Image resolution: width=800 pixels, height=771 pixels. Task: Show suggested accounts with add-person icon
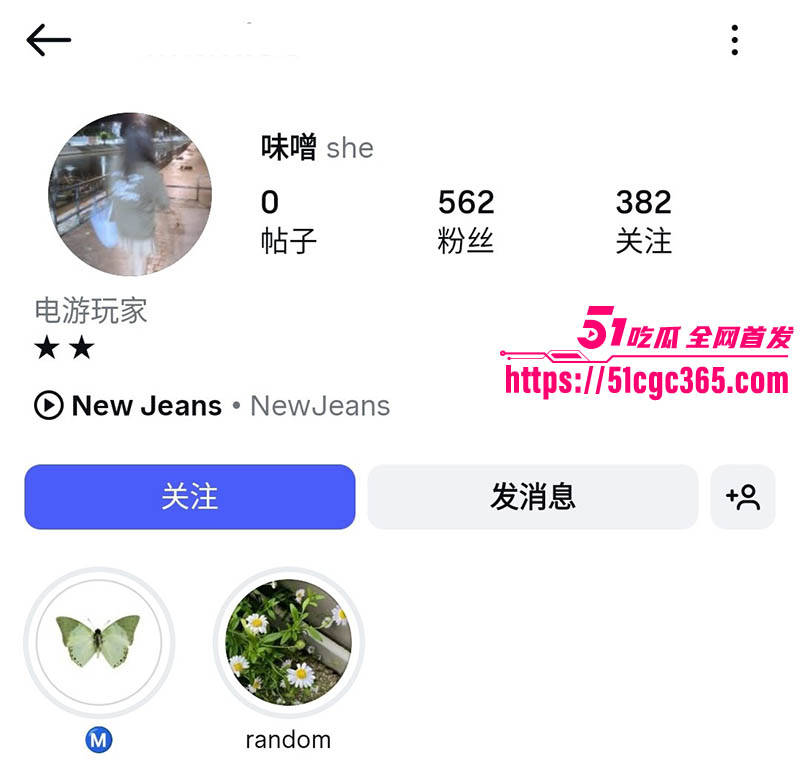[743, 497]
